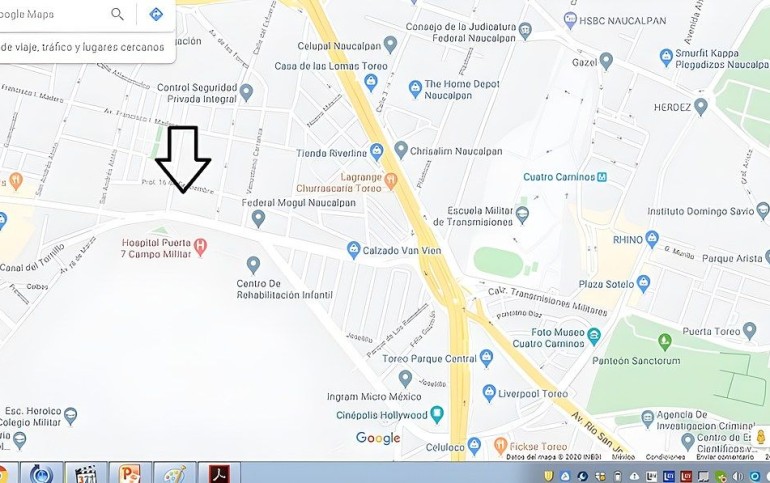Screen dimensions: 770x483
Task: Select Cuatro Caminos metro station
Action: (601, 177)
